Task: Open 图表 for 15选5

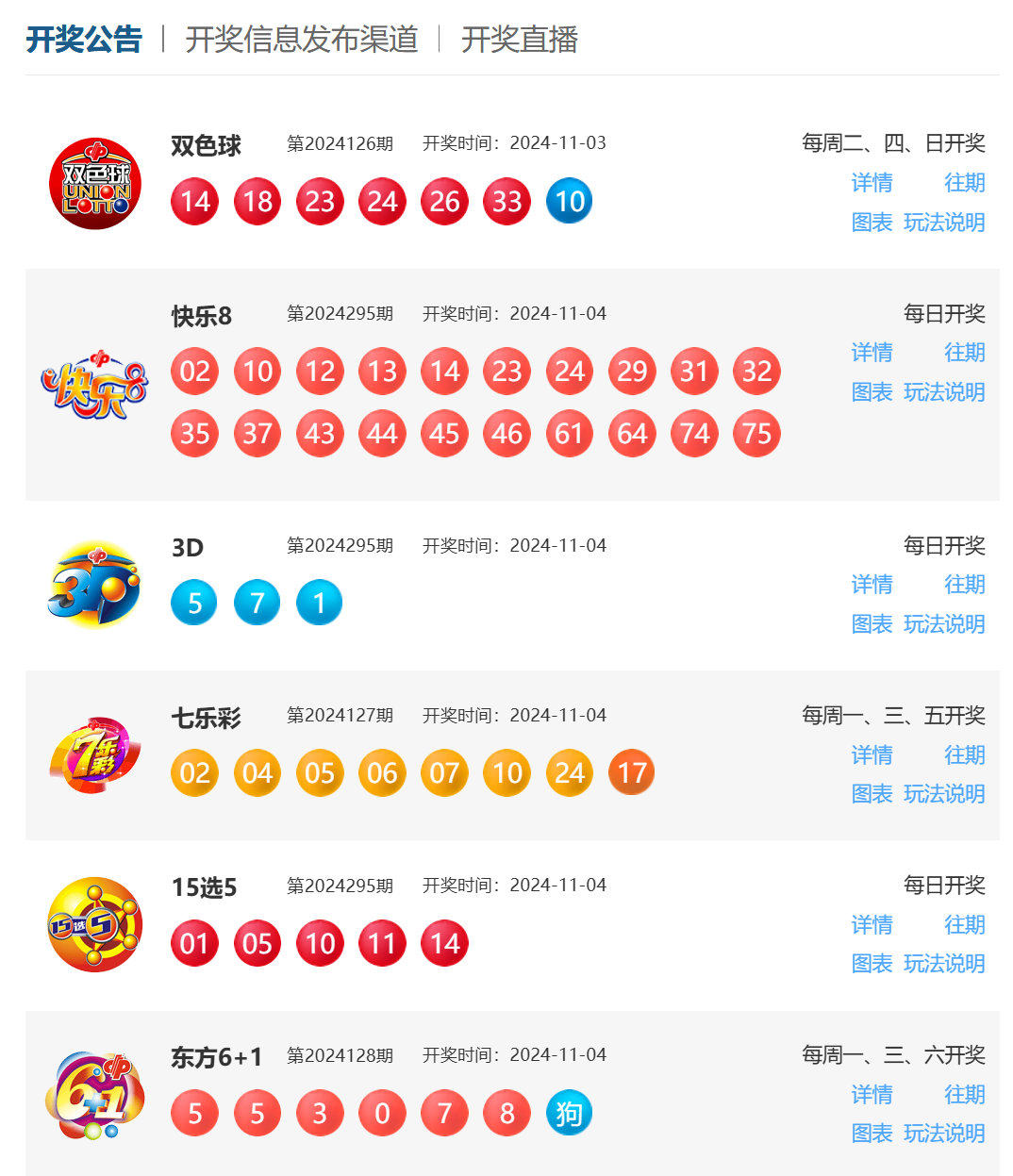Action: coord(872,964)
